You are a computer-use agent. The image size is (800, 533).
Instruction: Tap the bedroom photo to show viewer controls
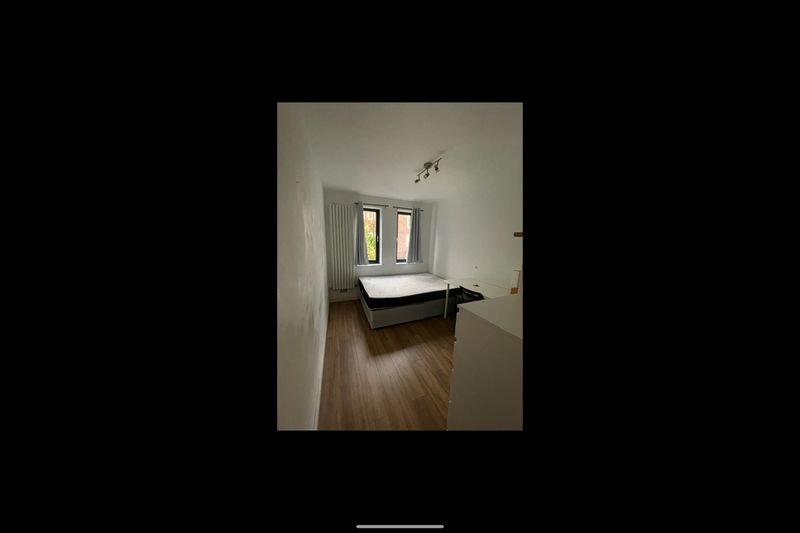[x=399, y=266]
